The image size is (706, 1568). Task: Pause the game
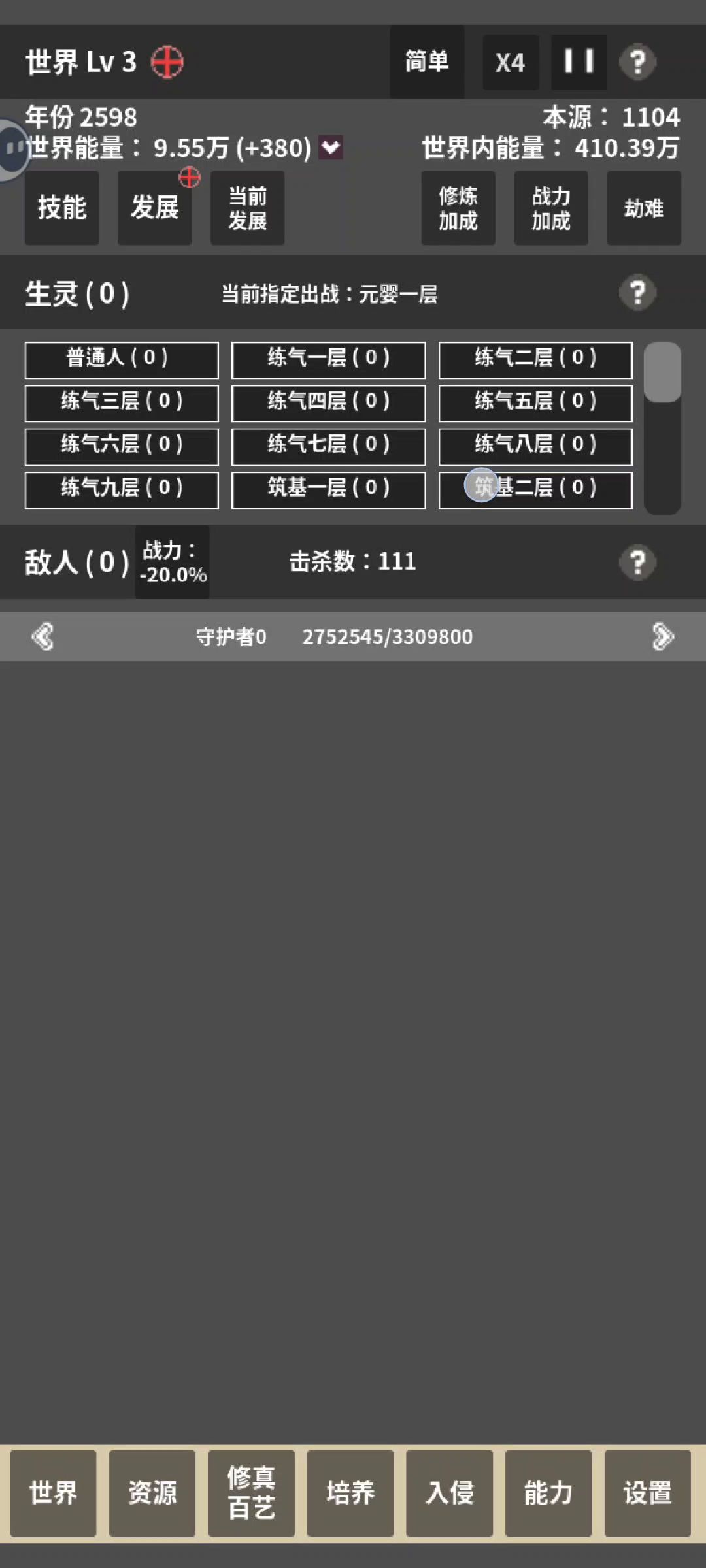pyautogui.click(x=579, y=62)
